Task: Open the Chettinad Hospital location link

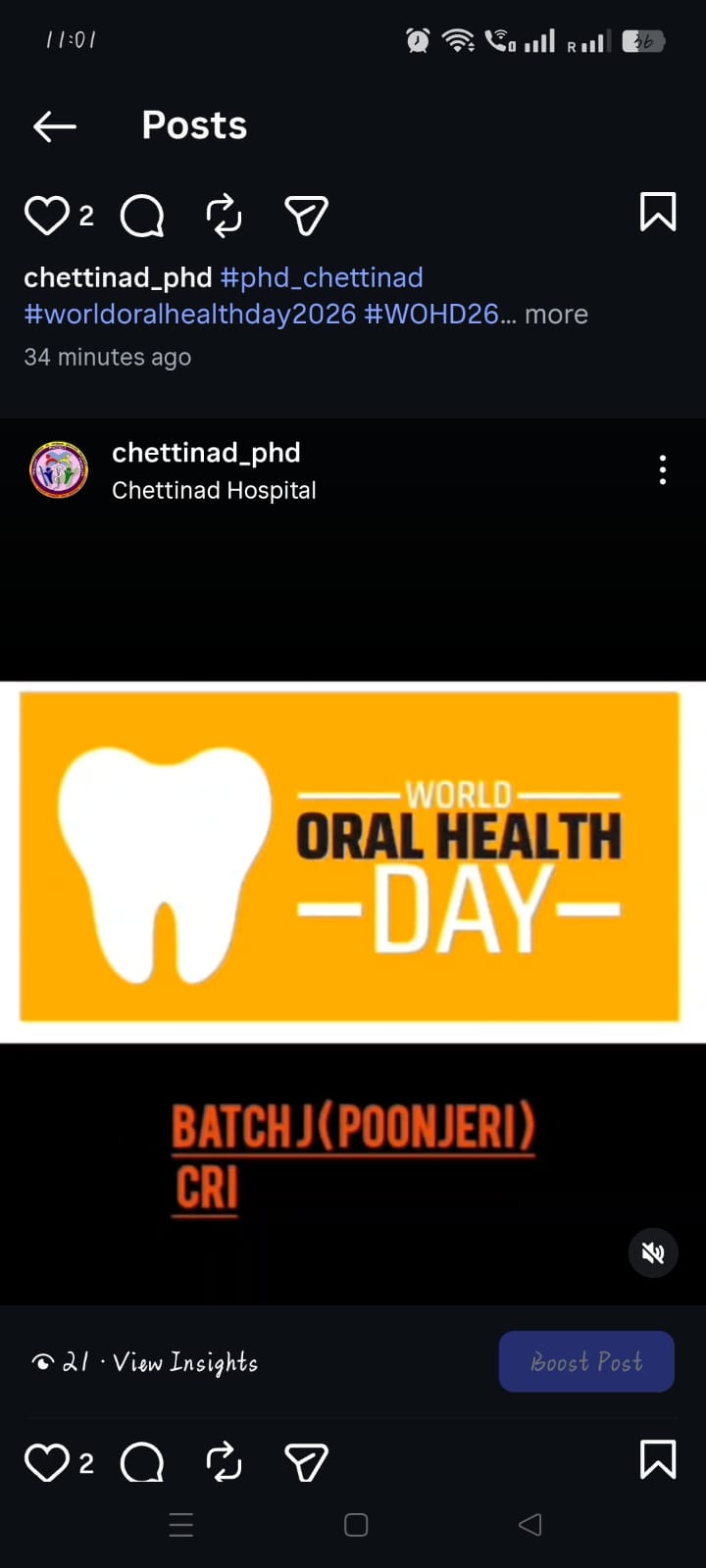Action: 214,490
